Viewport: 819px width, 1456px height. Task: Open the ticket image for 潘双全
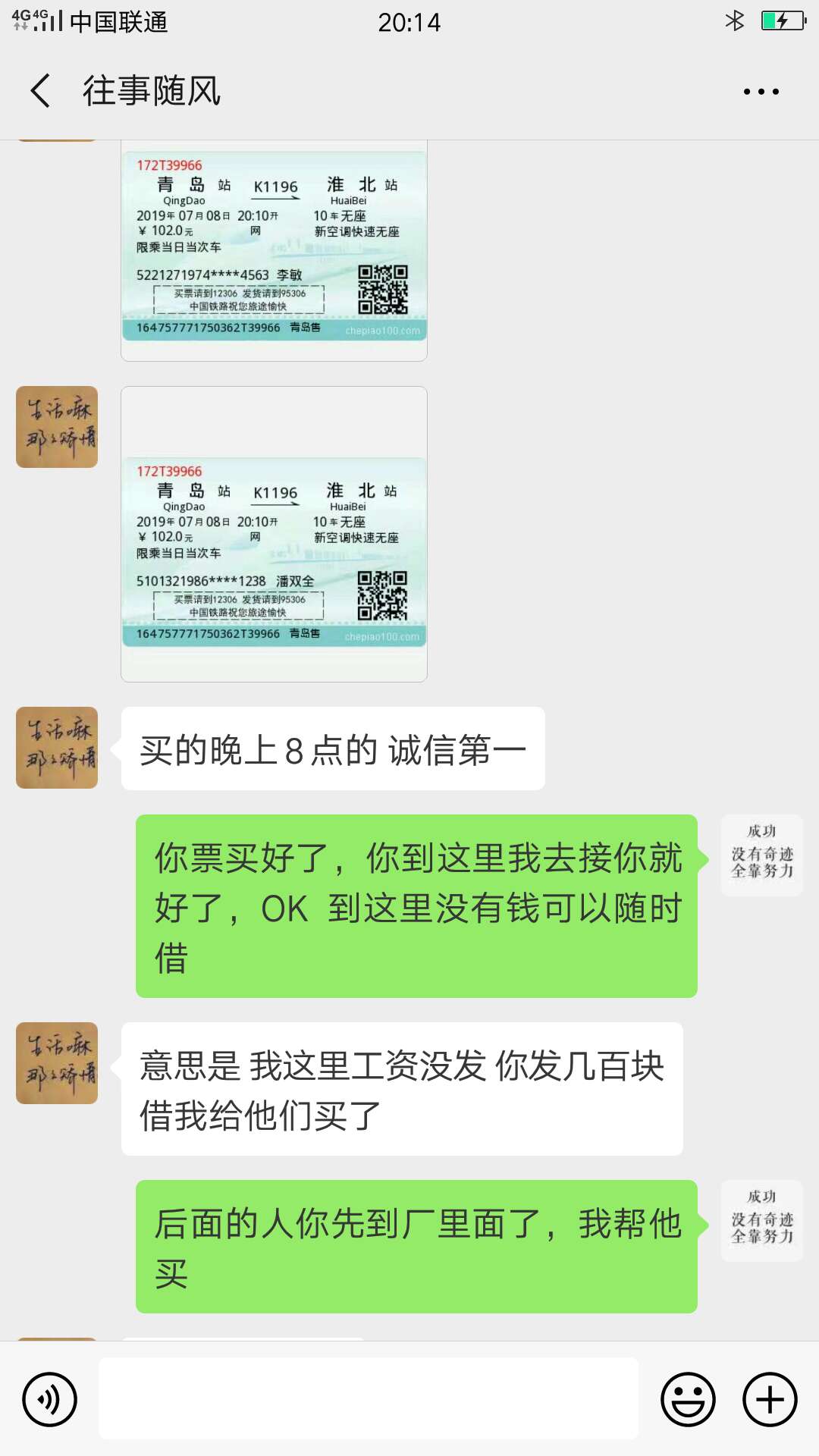274,551
